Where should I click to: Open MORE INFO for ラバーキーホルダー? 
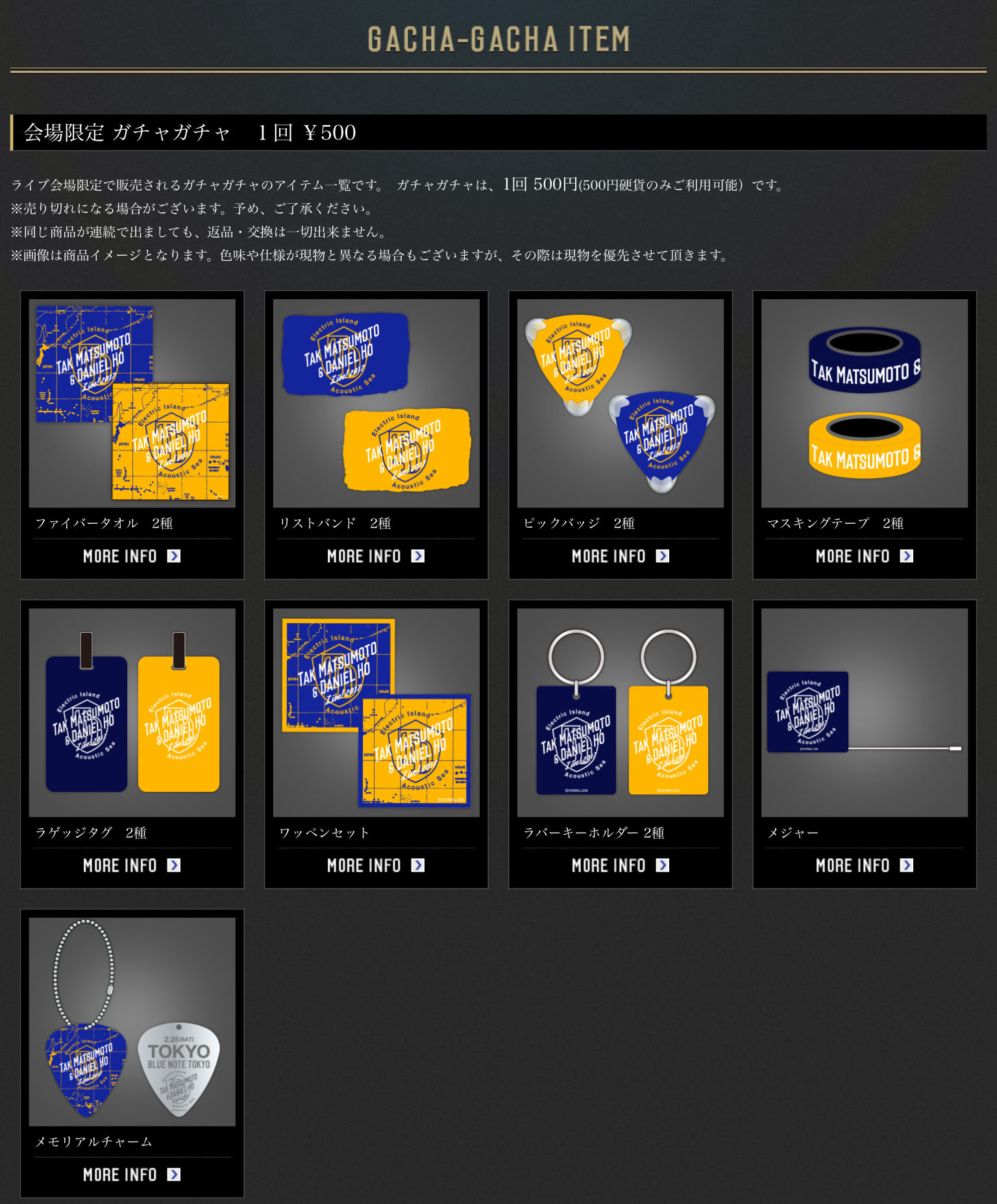click(x=620, y=865)
